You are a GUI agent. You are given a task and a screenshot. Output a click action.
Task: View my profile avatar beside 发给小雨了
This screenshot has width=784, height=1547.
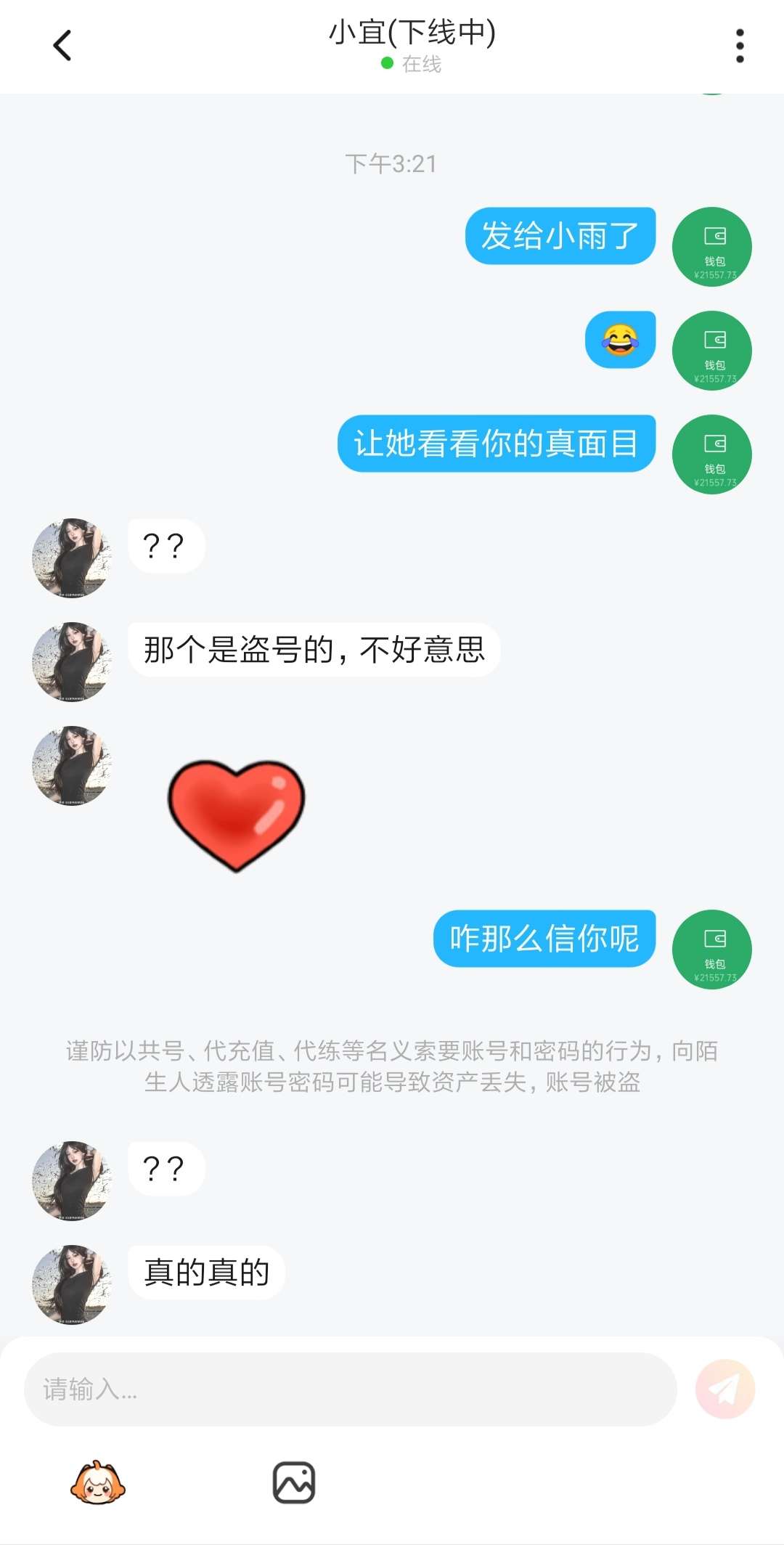[x=711, y=248]
